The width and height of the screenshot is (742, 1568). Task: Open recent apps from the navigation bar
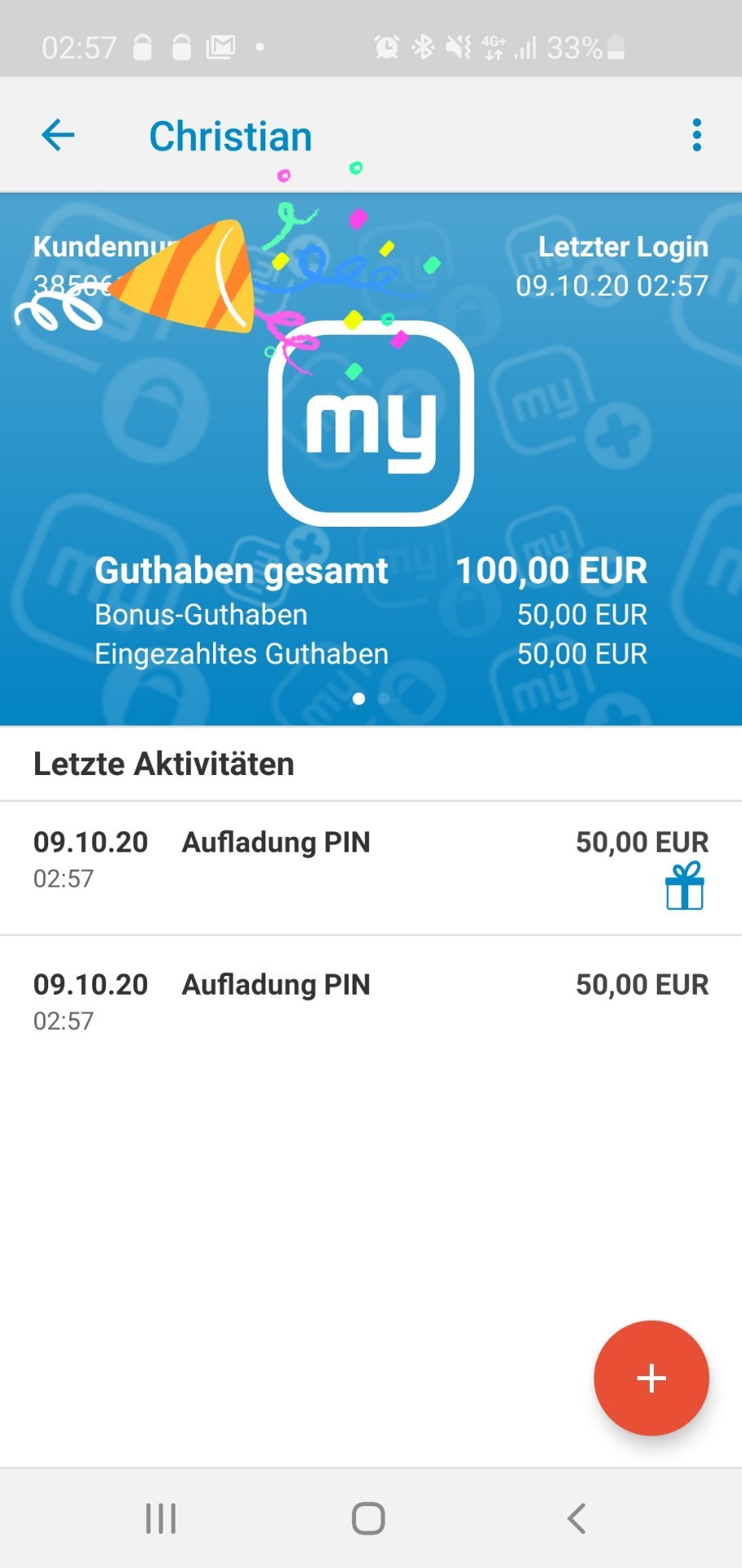161,1519
